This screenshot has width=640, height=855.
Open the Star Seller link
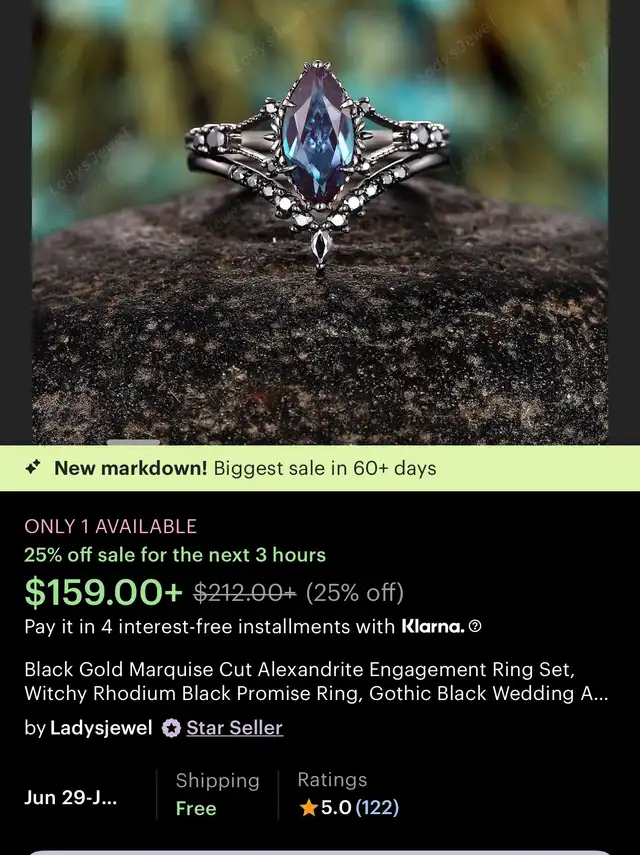pos(234,728)
